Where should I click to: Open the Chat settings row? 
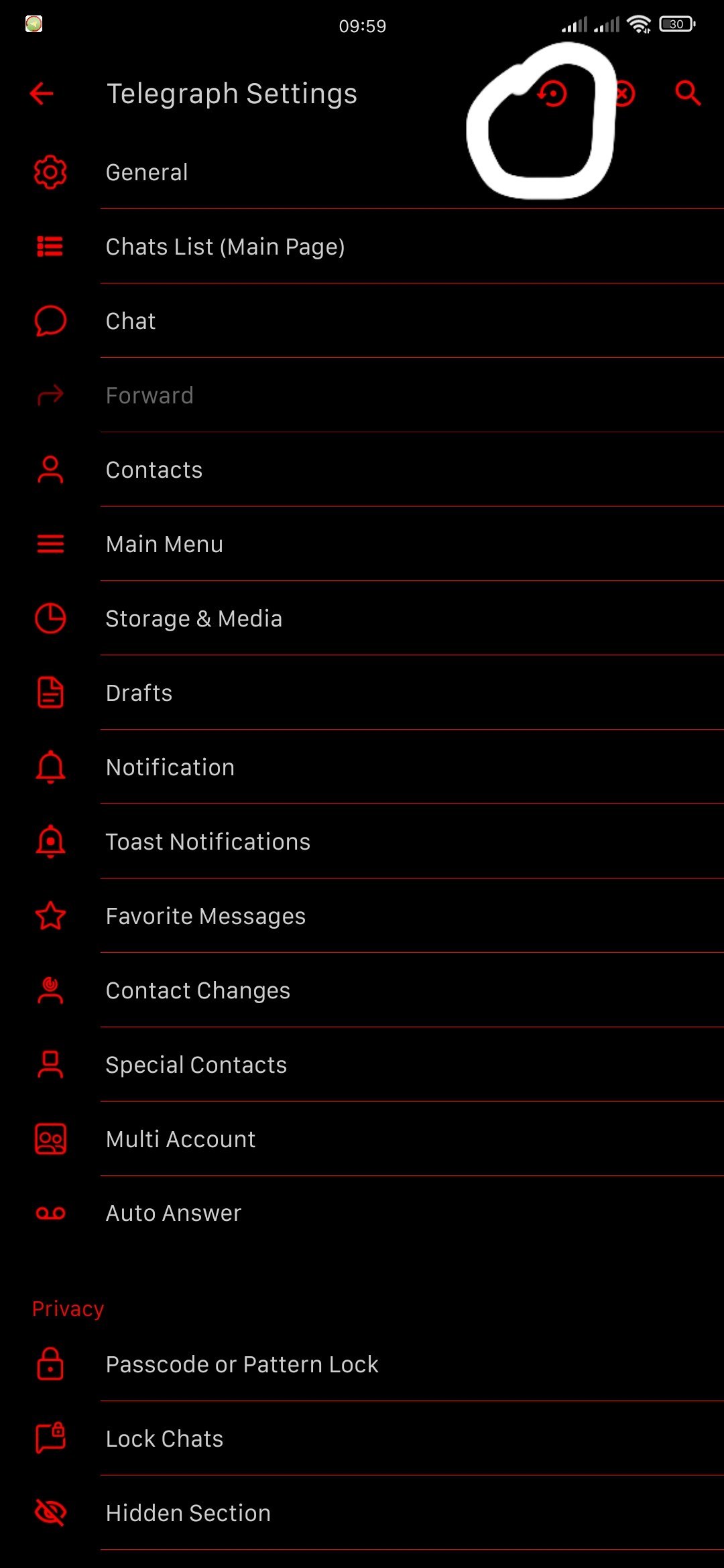362,321
